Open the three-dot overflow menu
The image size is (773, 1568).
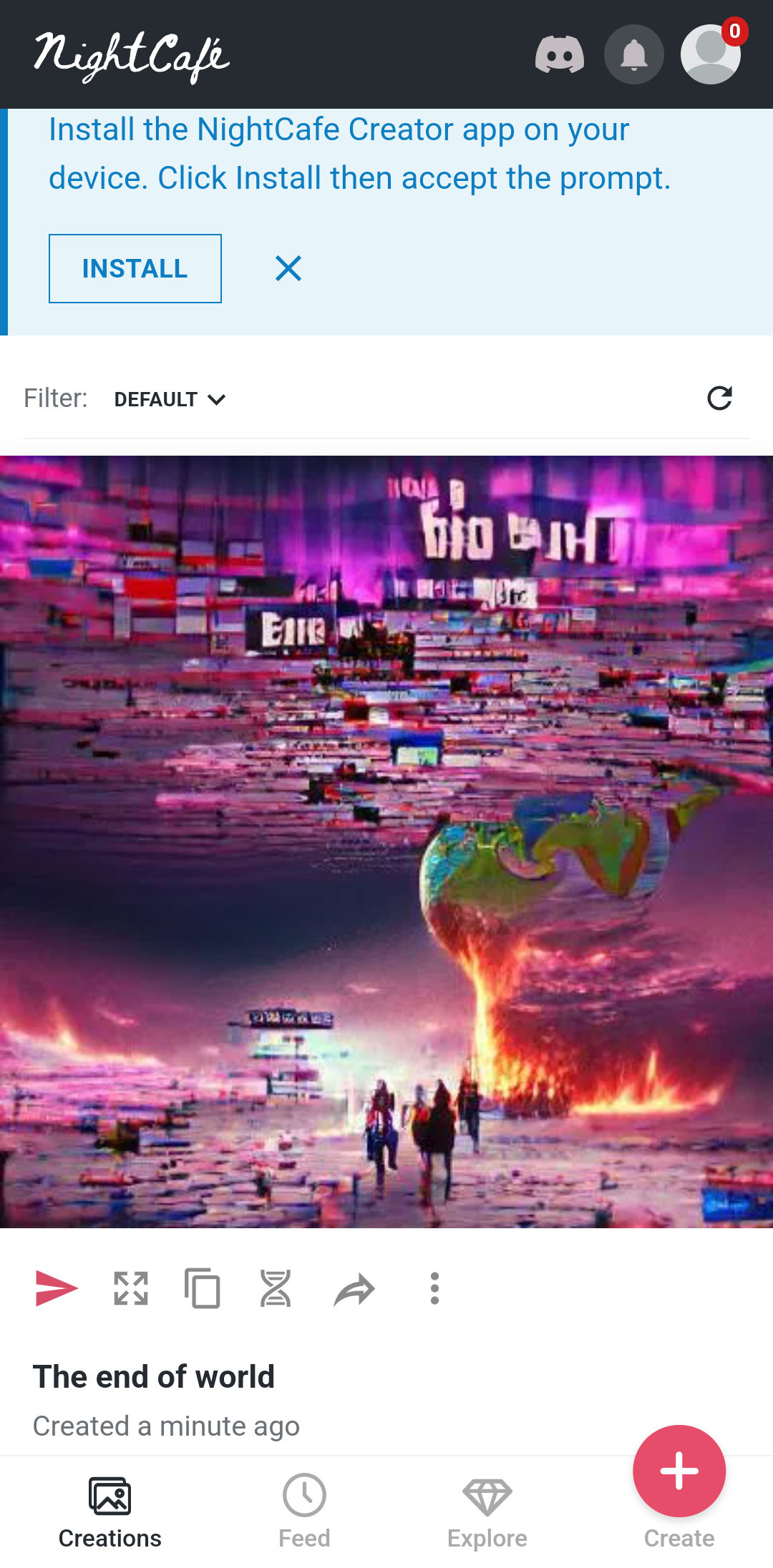(x=434, y=1289)
